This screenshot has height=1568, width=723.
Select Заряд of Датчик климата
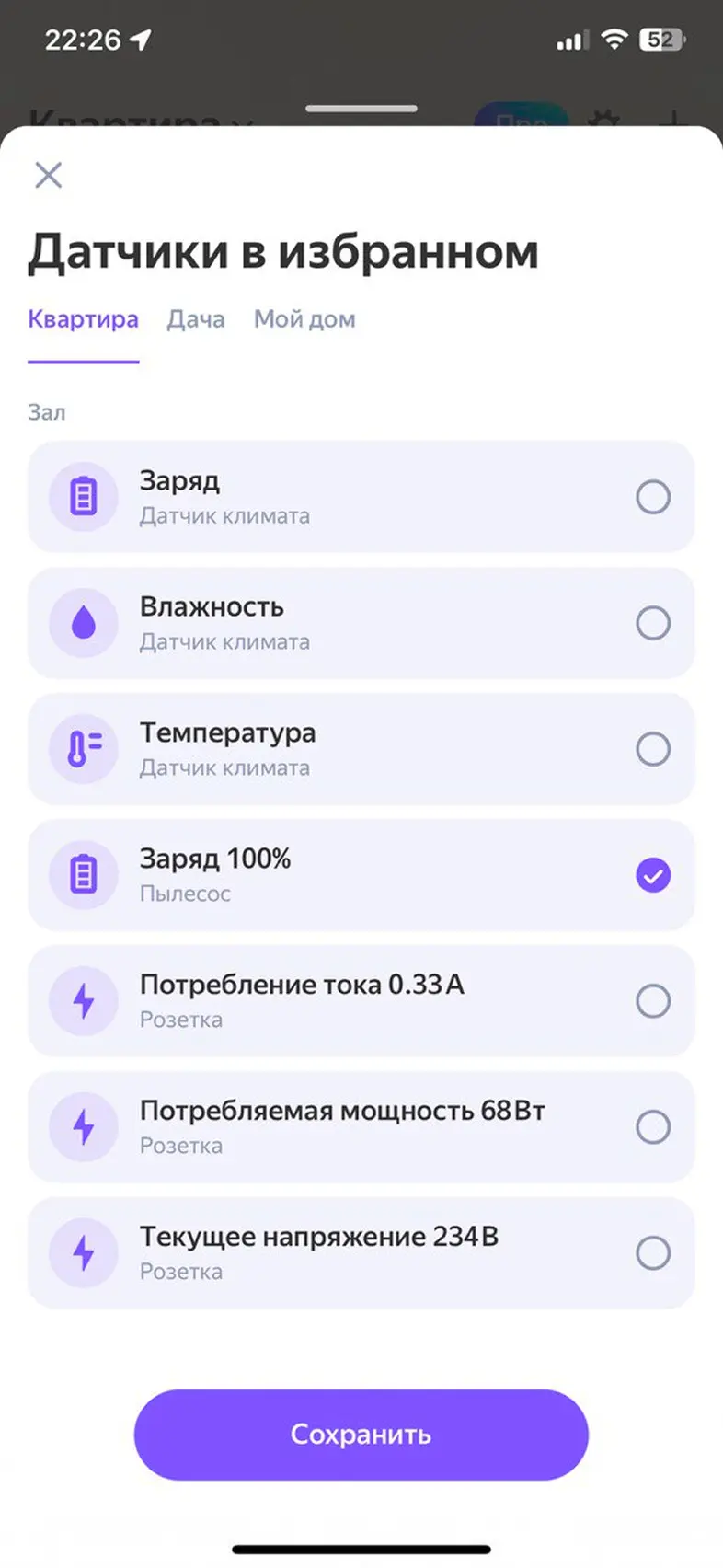pos(652,497)
